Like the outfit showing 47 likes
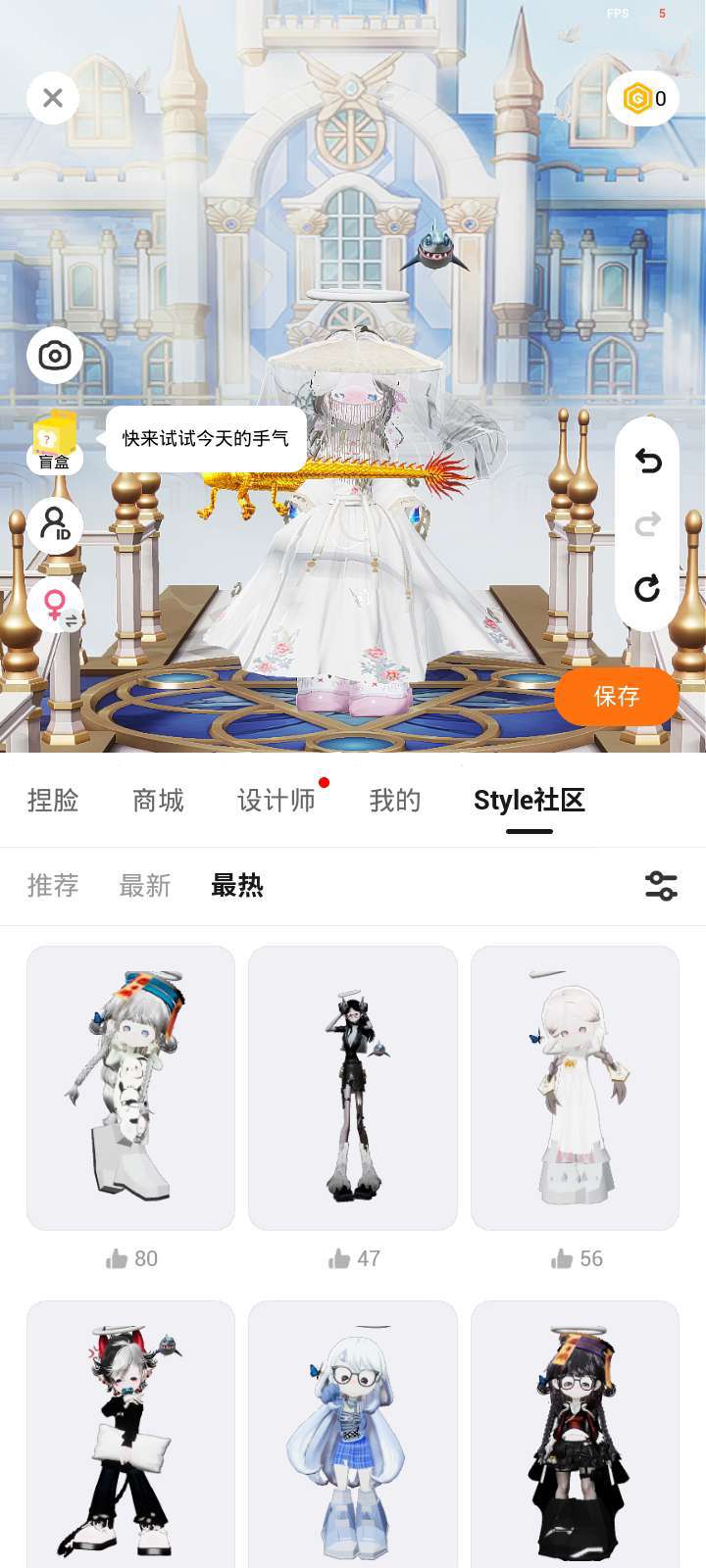The image size is (706, 1568). coord(340,1258)
